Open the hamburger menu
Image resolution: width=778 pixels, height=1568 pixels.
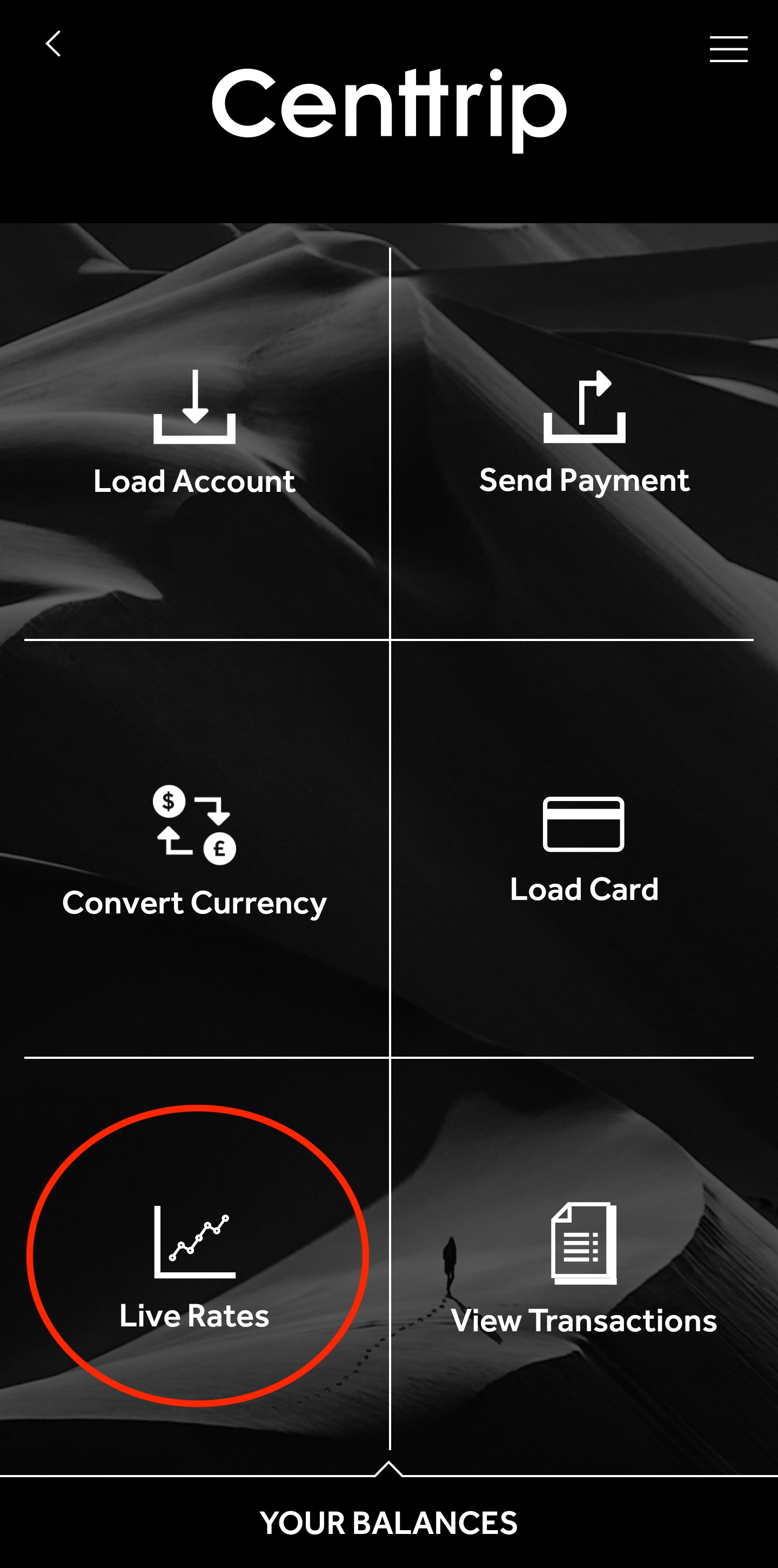pos(728,49)
